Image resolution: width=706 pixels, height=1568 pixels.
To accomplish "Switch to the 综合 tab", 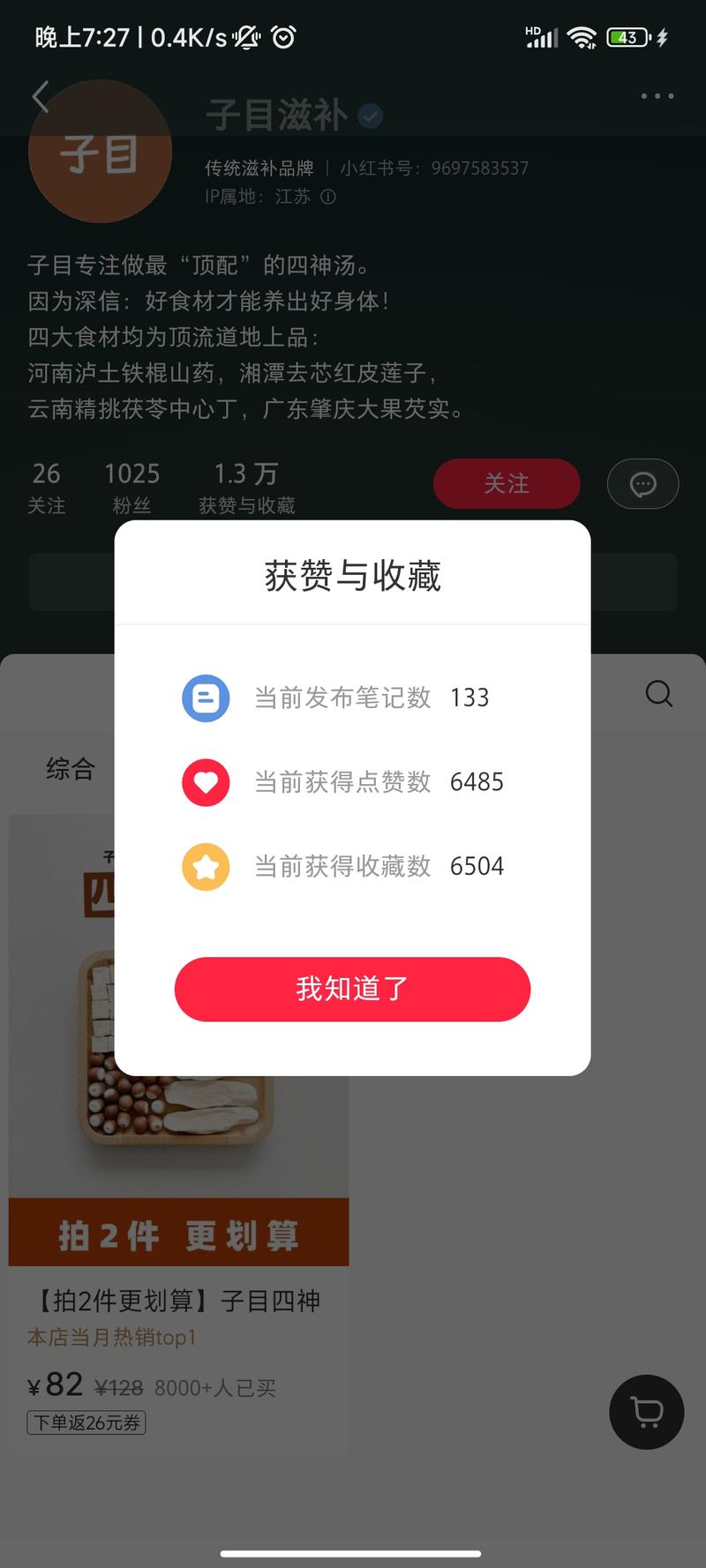I will (x=70, y=769).
